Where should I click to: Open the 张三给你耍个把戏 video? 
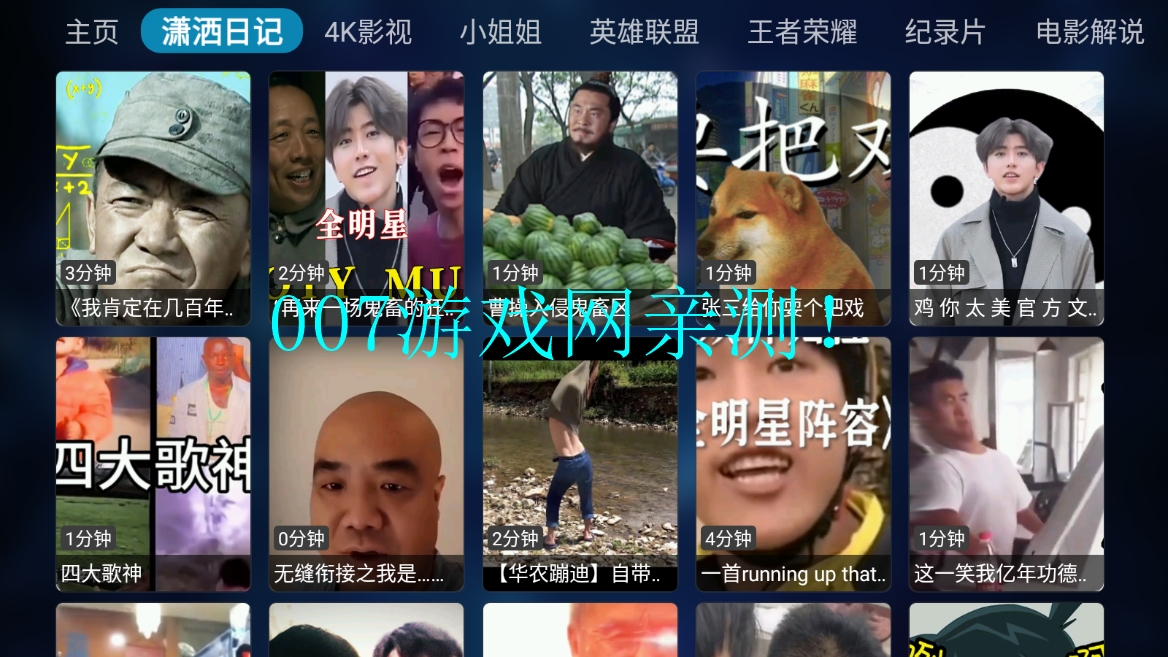(x=793, y=198)
